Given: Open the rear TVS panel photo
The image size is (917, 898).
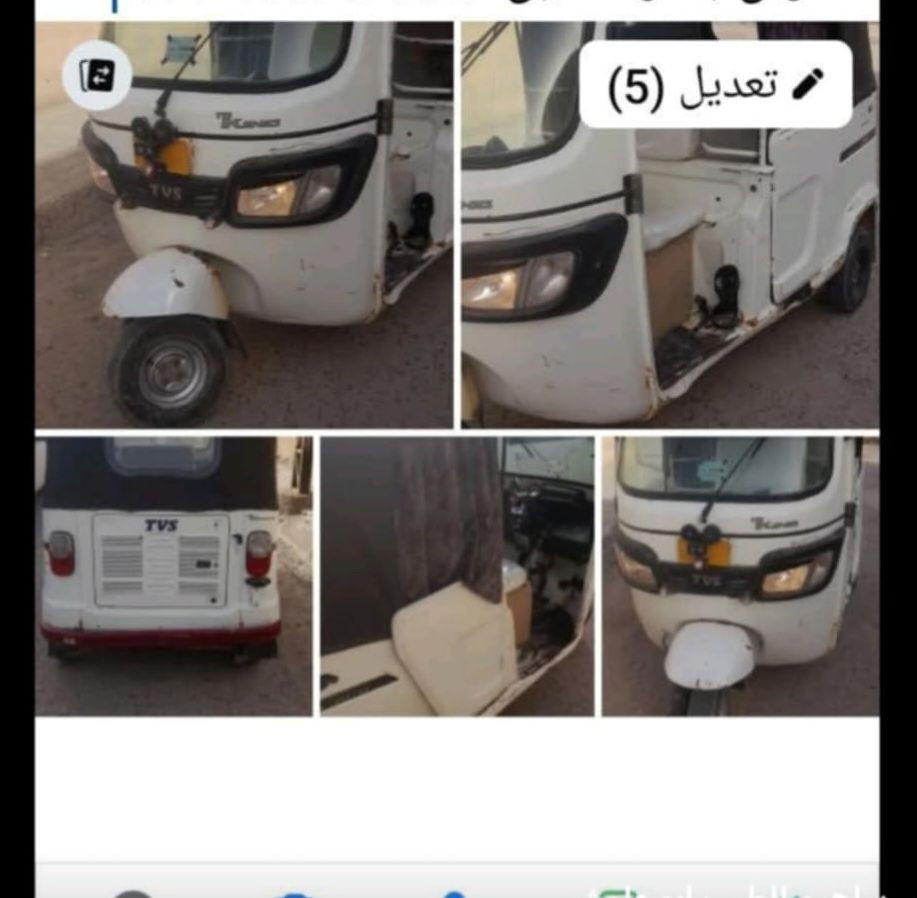Looking at the screenshot, I should pyautogui.click(x=174, y=576).
